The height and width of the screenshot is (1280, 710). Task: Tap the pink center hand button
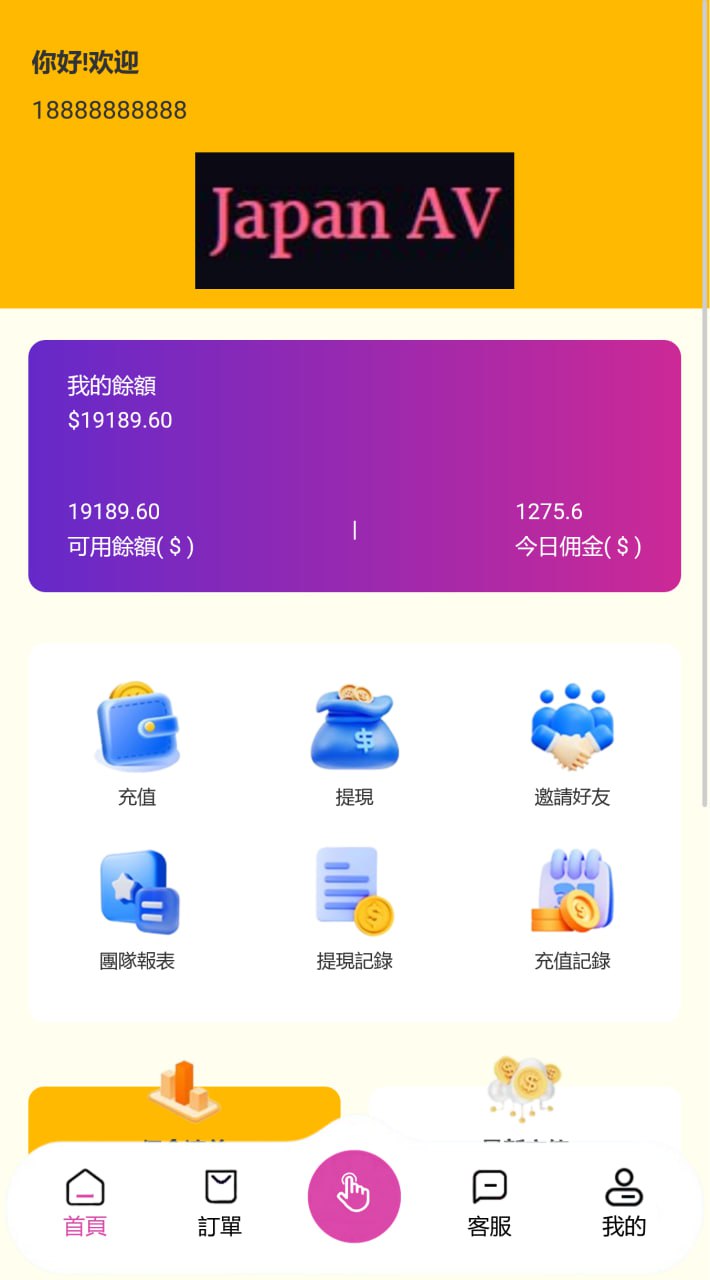coord(354,1196)
